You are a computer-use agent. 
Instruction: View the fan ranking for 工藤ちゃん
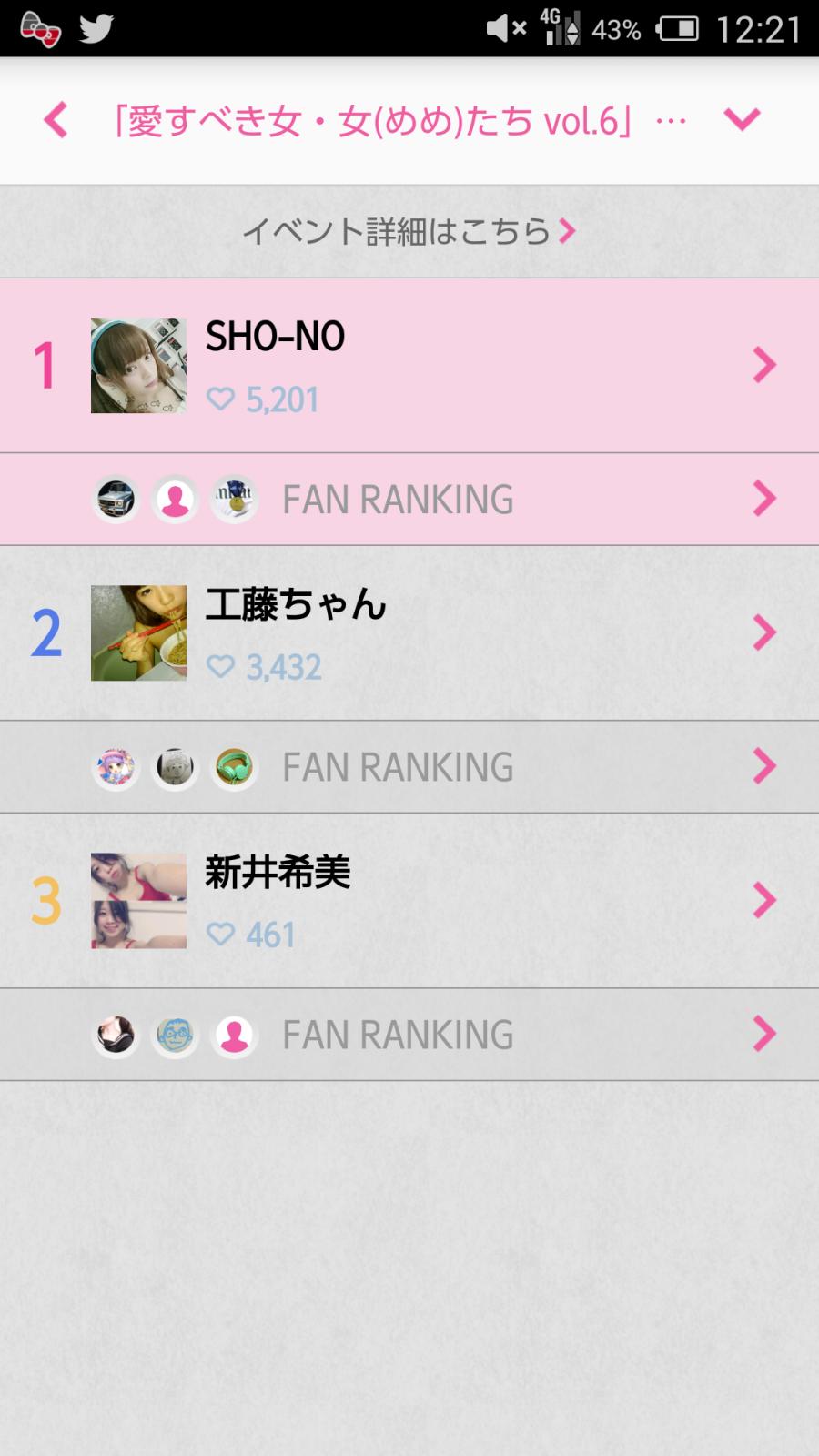(x=409, y=766)
